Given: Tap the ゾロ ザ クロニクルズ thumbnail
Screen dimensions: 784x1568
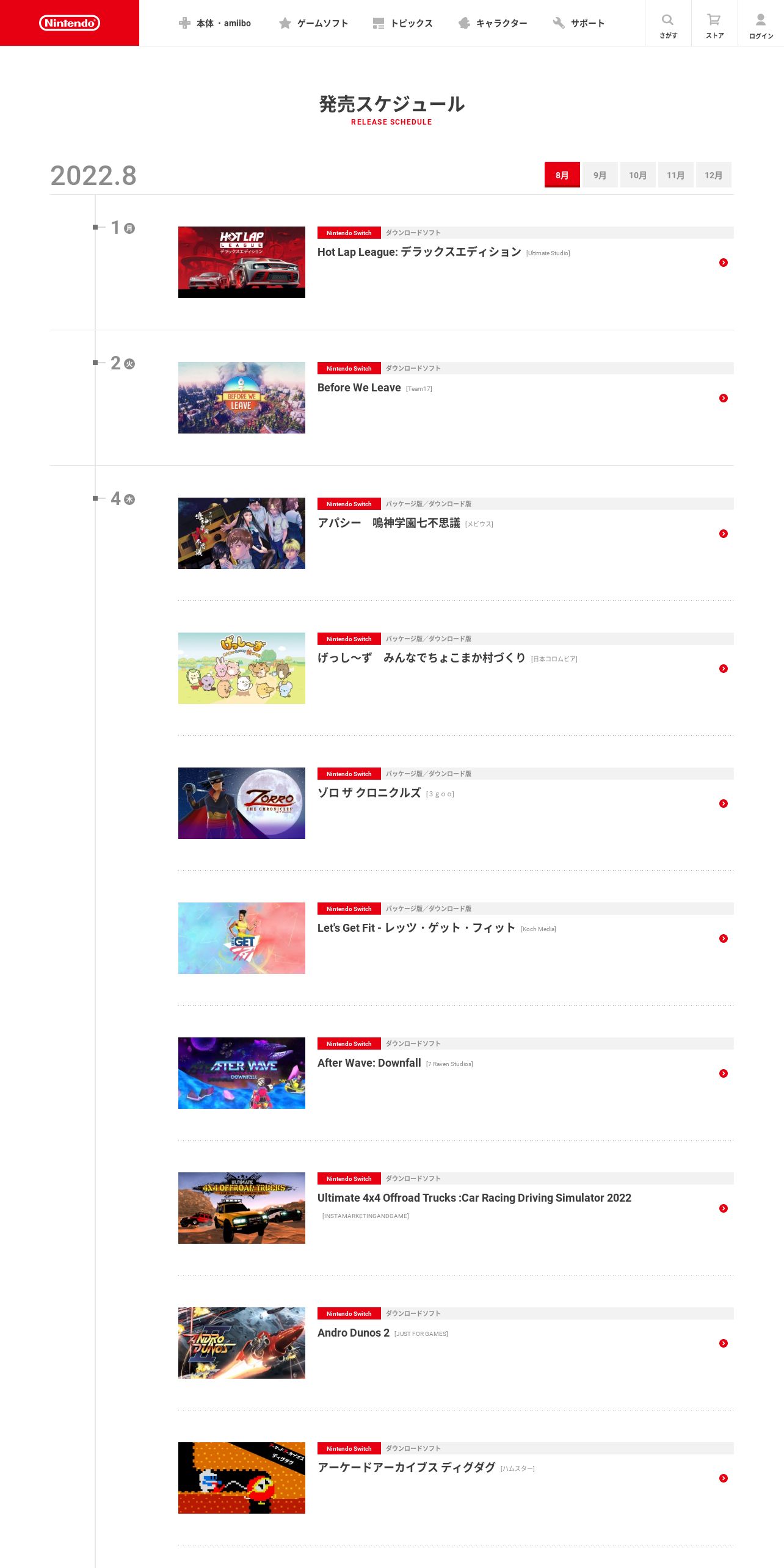Looking at the screenshot, I should [x=242, y=803].
